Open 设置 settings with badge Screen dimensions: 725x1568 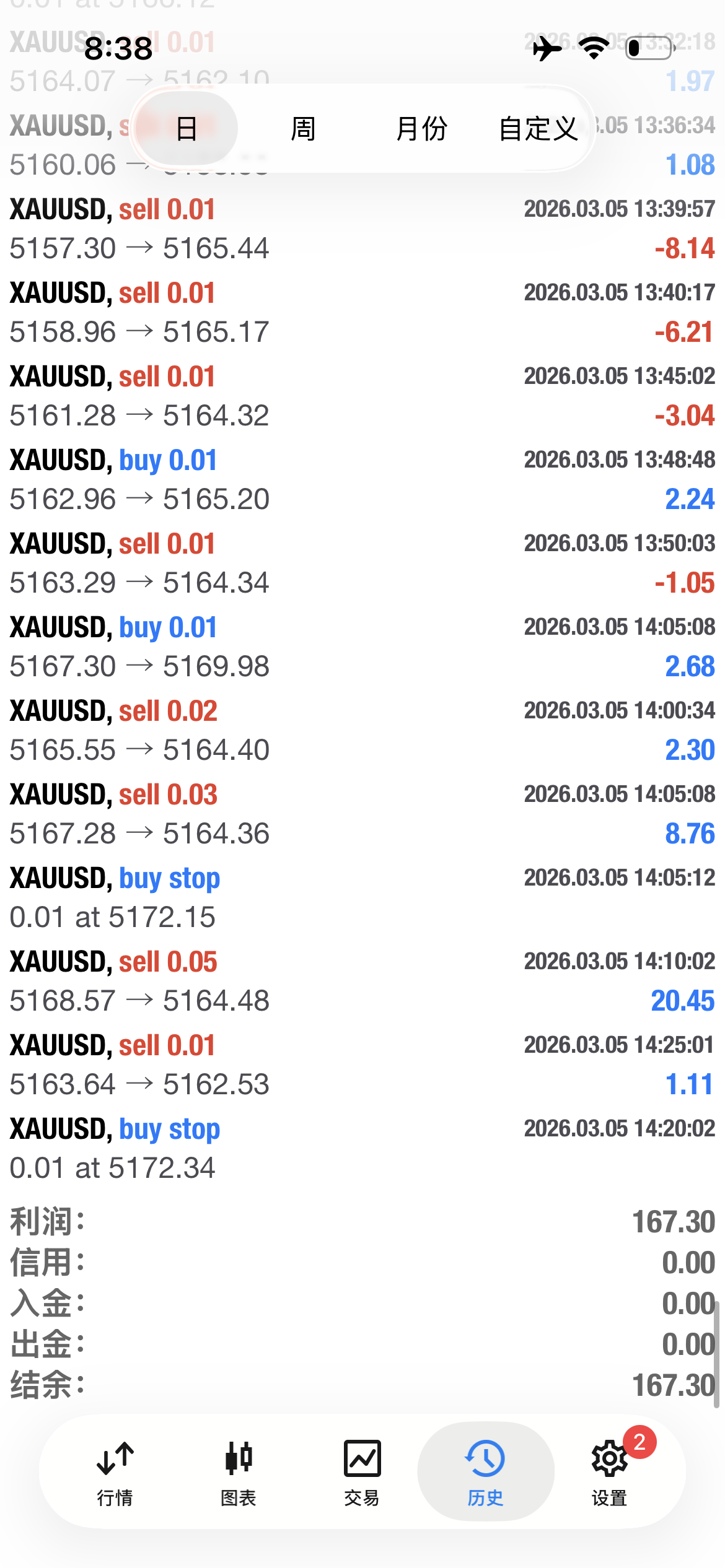tap(610, 1471)
